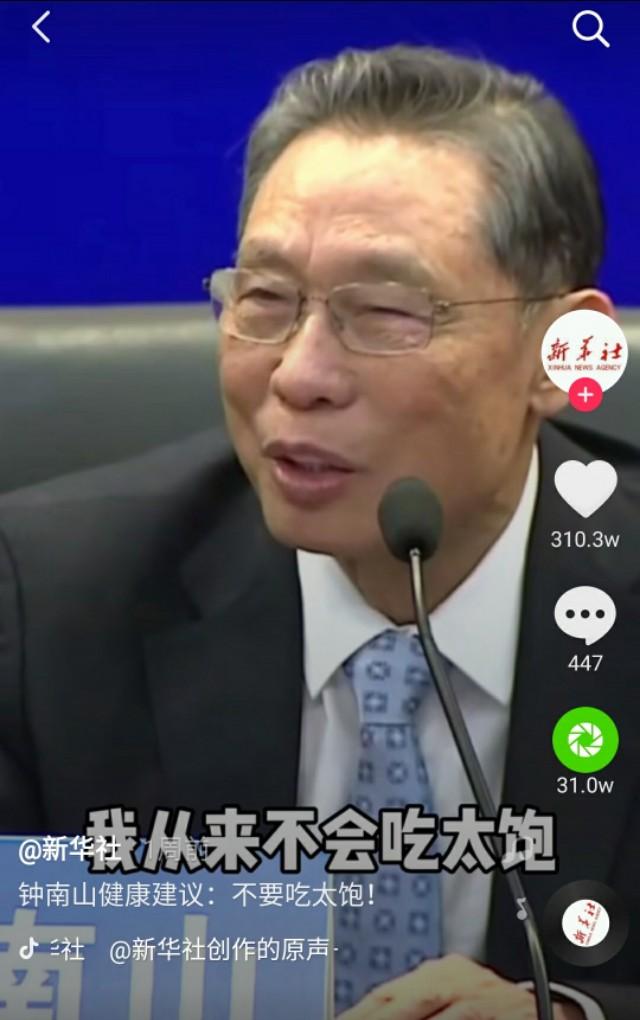Screen dimensions: 640x1020
Task: Share the video via the green icon
Action: [x=585, y=740]
